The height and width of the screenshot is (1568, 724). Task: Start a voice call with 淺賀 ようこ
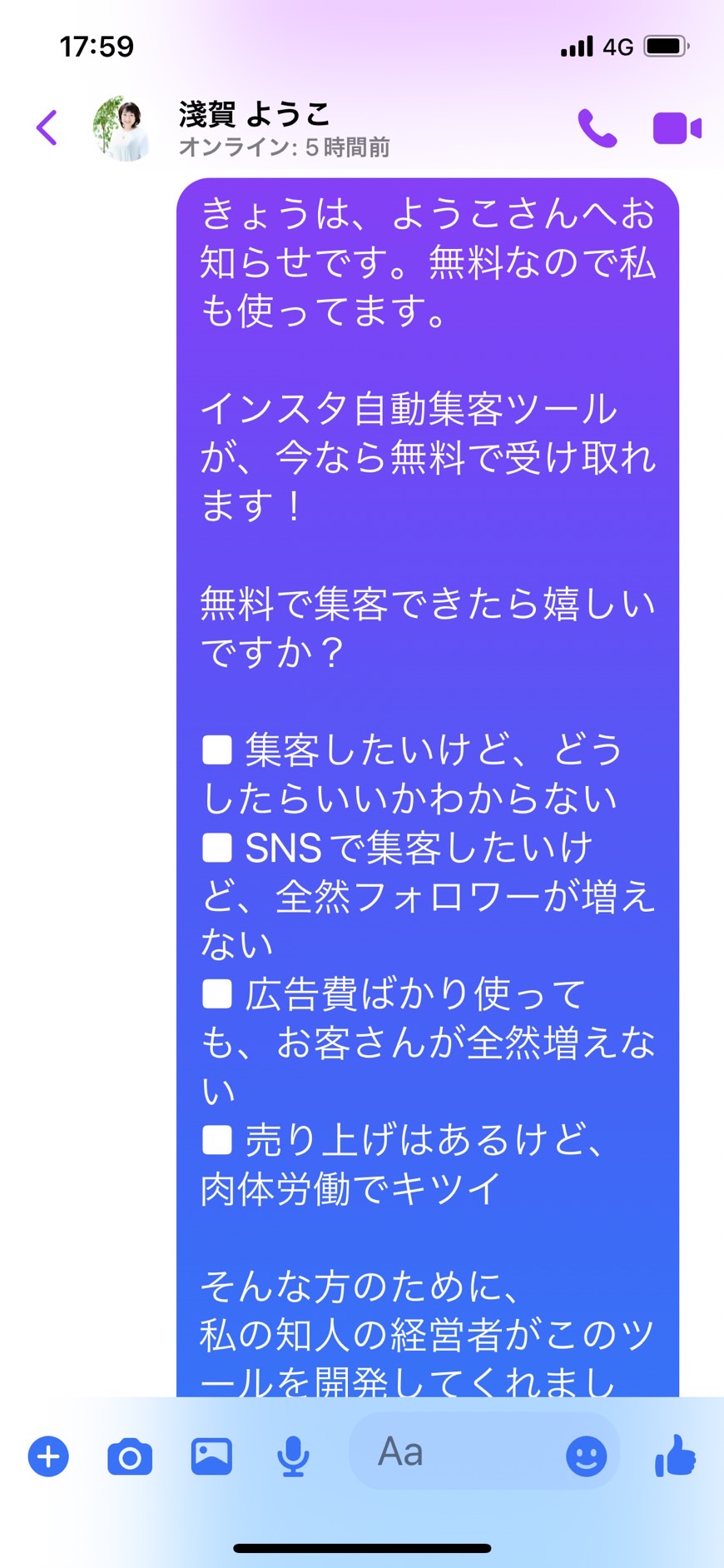point(598,128)
